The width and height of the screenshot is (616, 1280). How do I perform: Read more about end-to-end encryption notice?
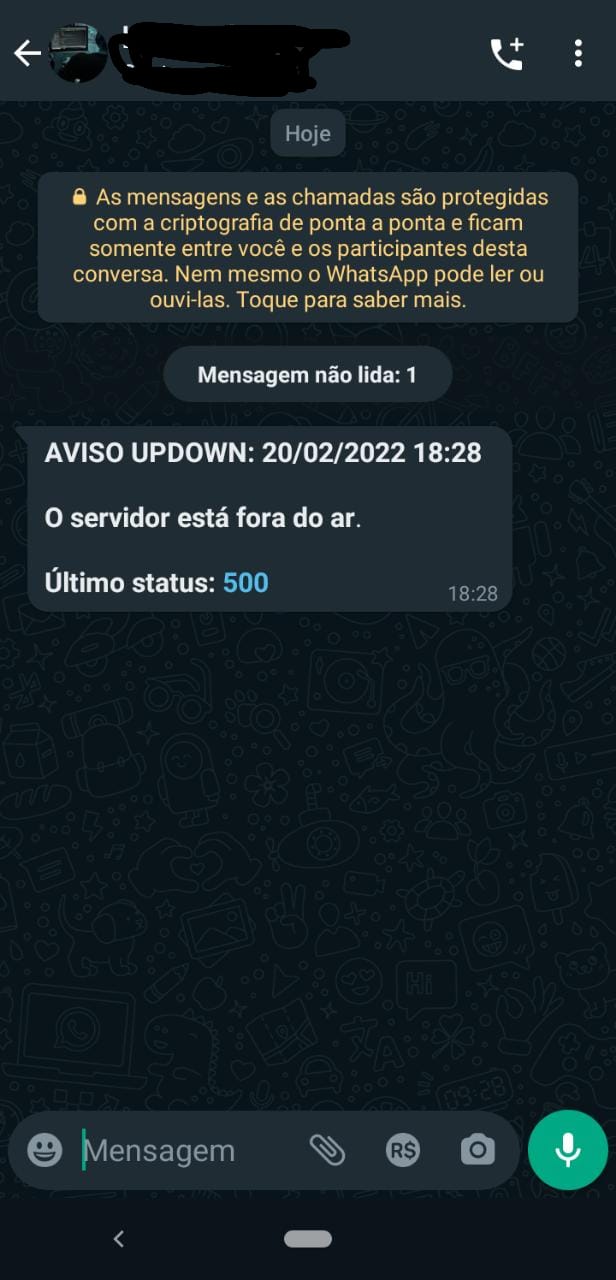(308, 247)
